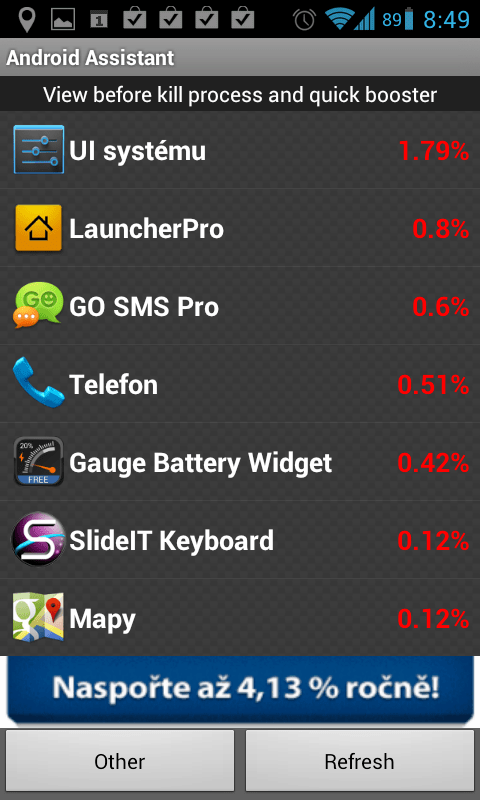
Task: Refresh the process list
Action: coord(360,761)
